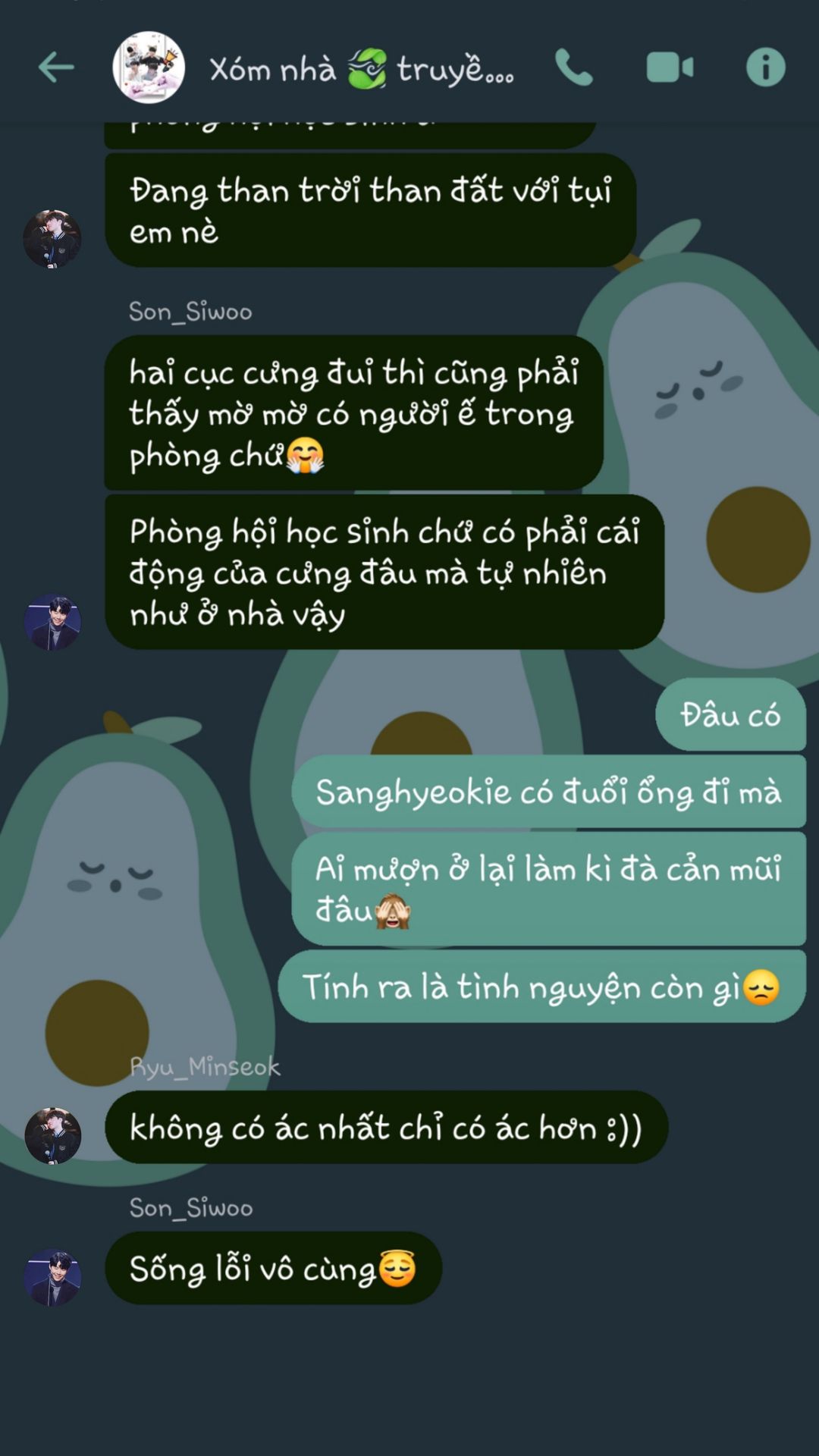This screenshot has height=1456, width=819.
Task: Open the group chat profile picture
Action: tap(149, 67)
